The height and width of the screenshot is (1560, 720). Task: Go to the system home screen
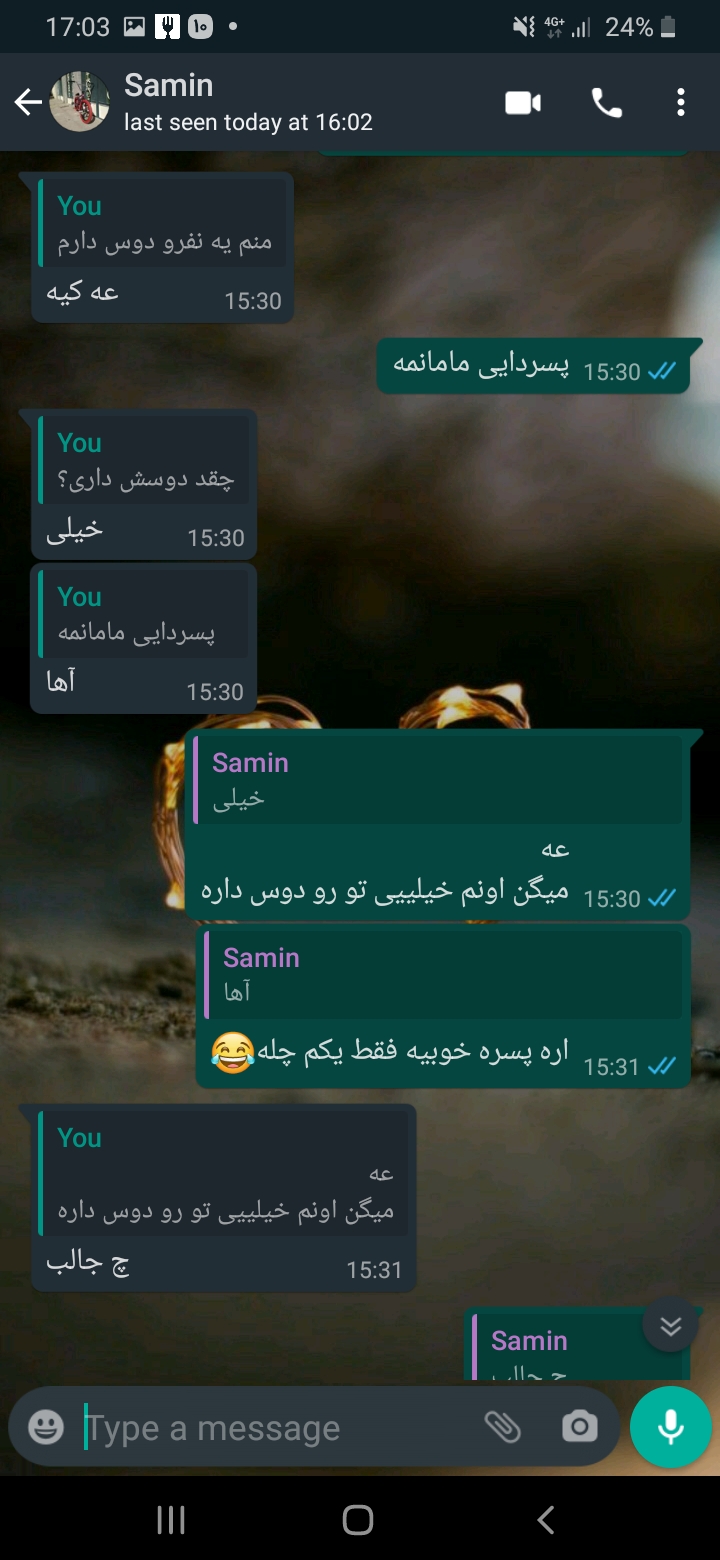point(358,1521)
